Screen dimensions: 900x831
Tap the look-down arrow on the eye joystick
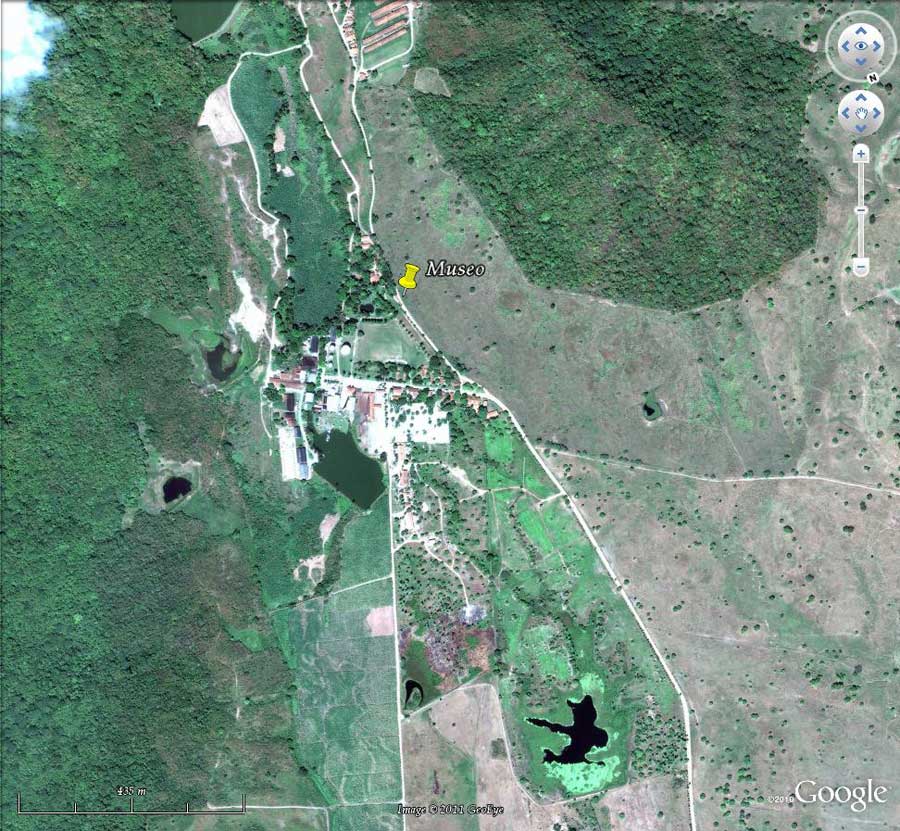click(861, 62)
